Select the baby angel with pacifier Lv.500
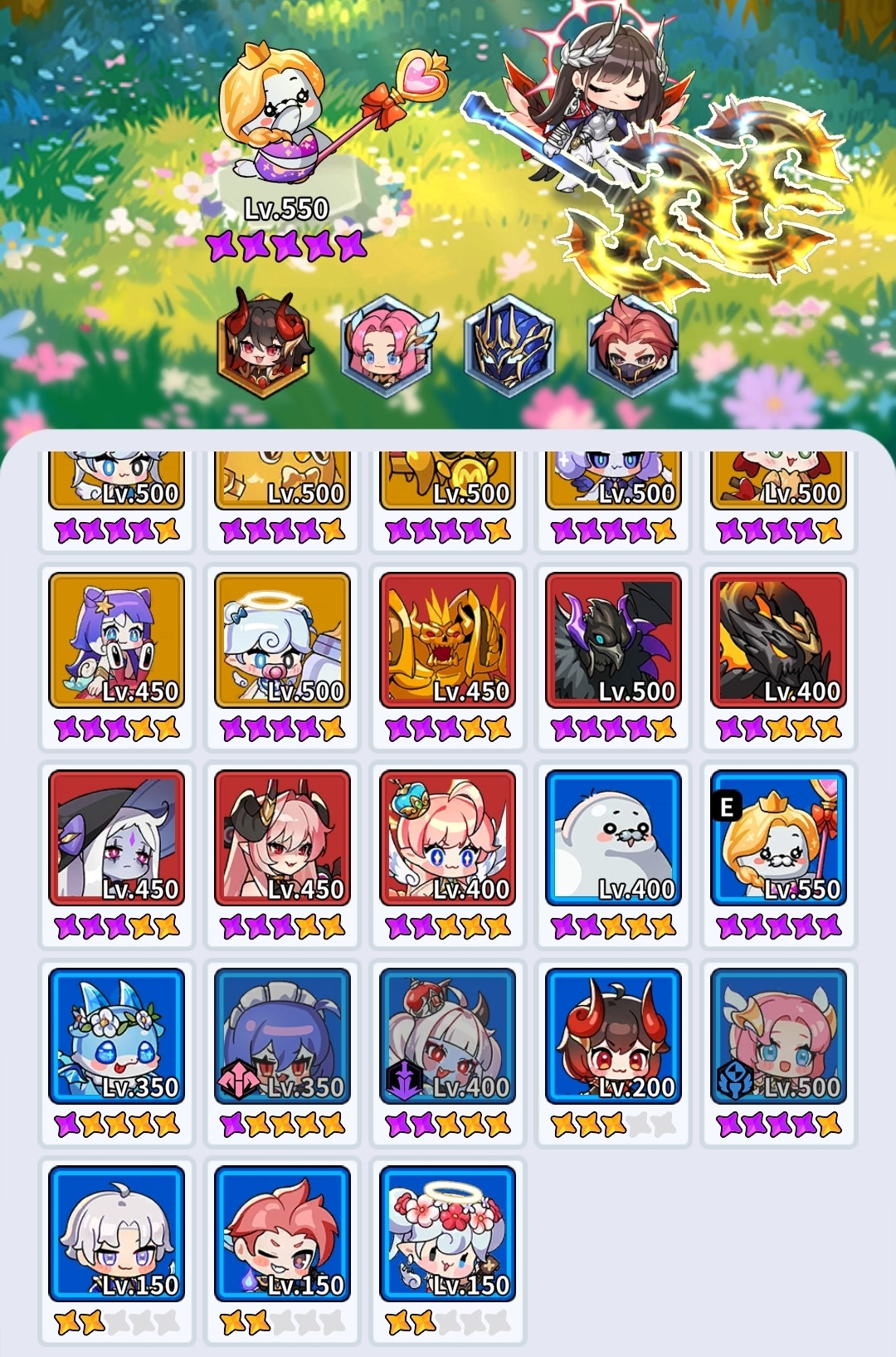The width and height of the screenshot is (896, 1357). point(282,640)
